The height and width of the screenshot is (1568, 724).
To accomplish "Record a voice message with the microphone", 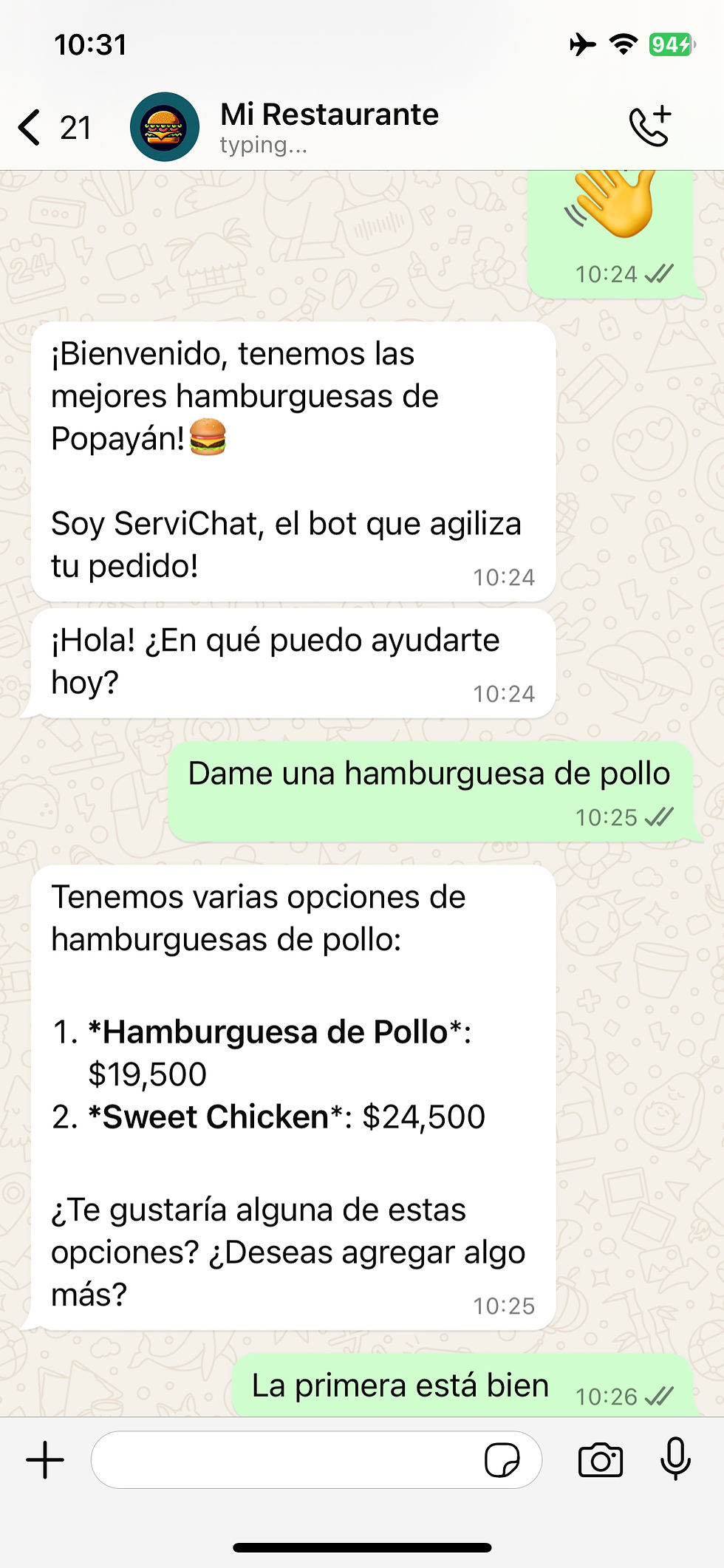I will tap(675, 1460).
